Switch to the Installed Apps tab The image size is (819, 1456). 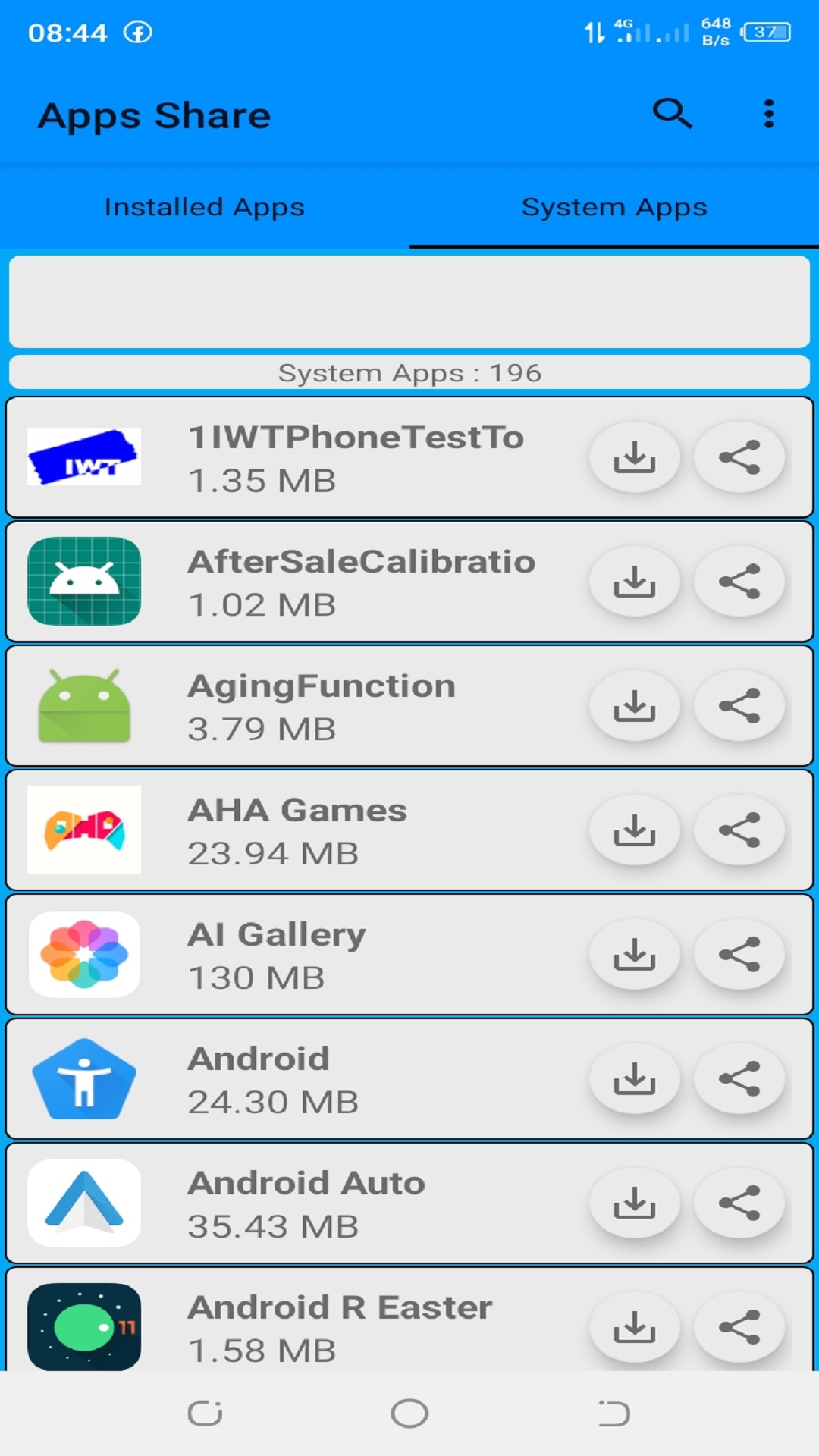(205, 206)
